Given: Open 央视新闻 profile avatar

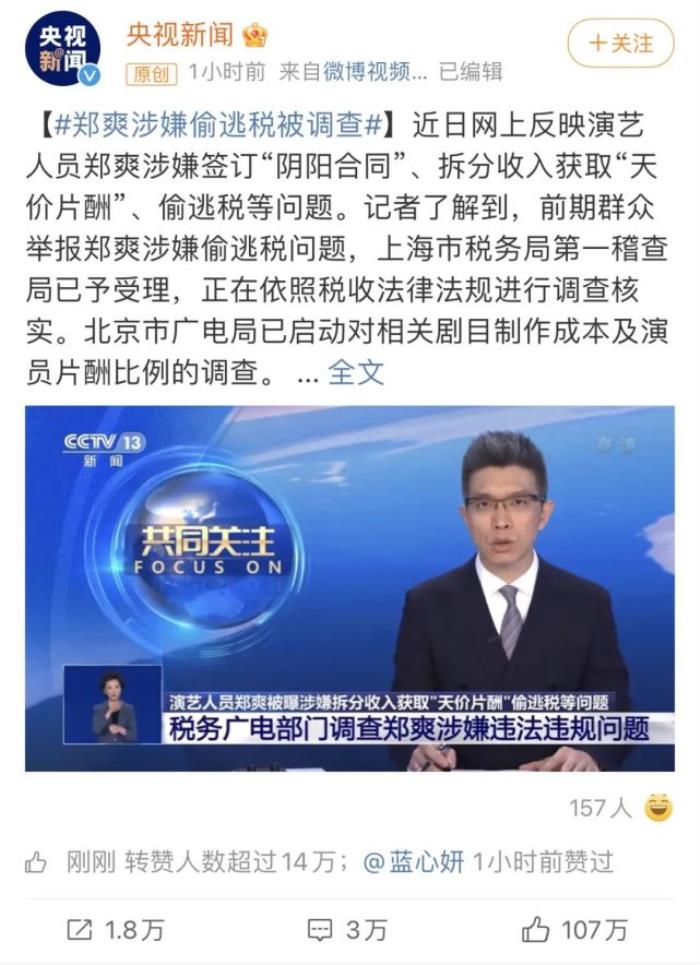Looking at the screenshot, I should 62,49.
